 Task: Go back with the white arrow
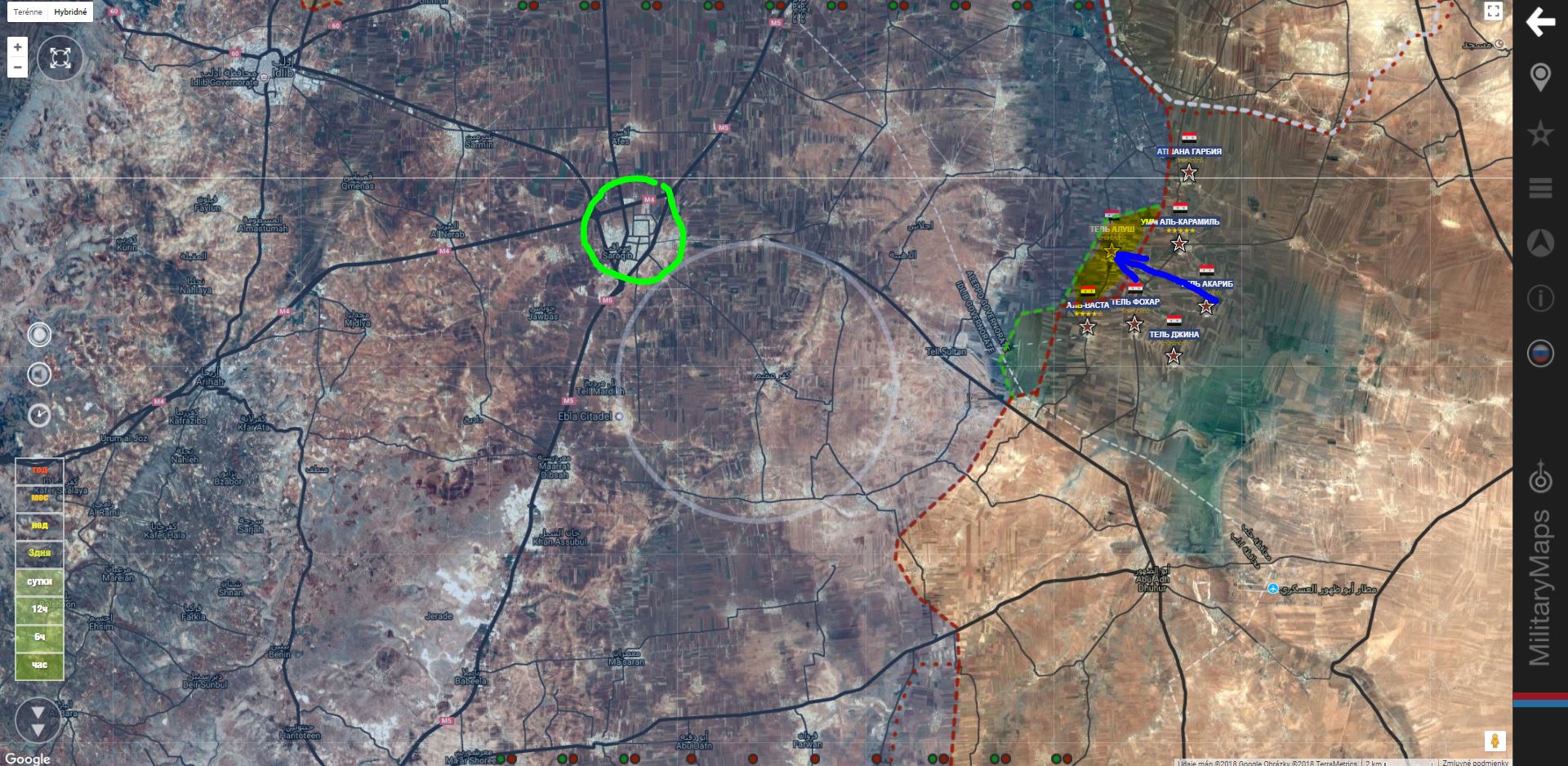coord(1540,23)
